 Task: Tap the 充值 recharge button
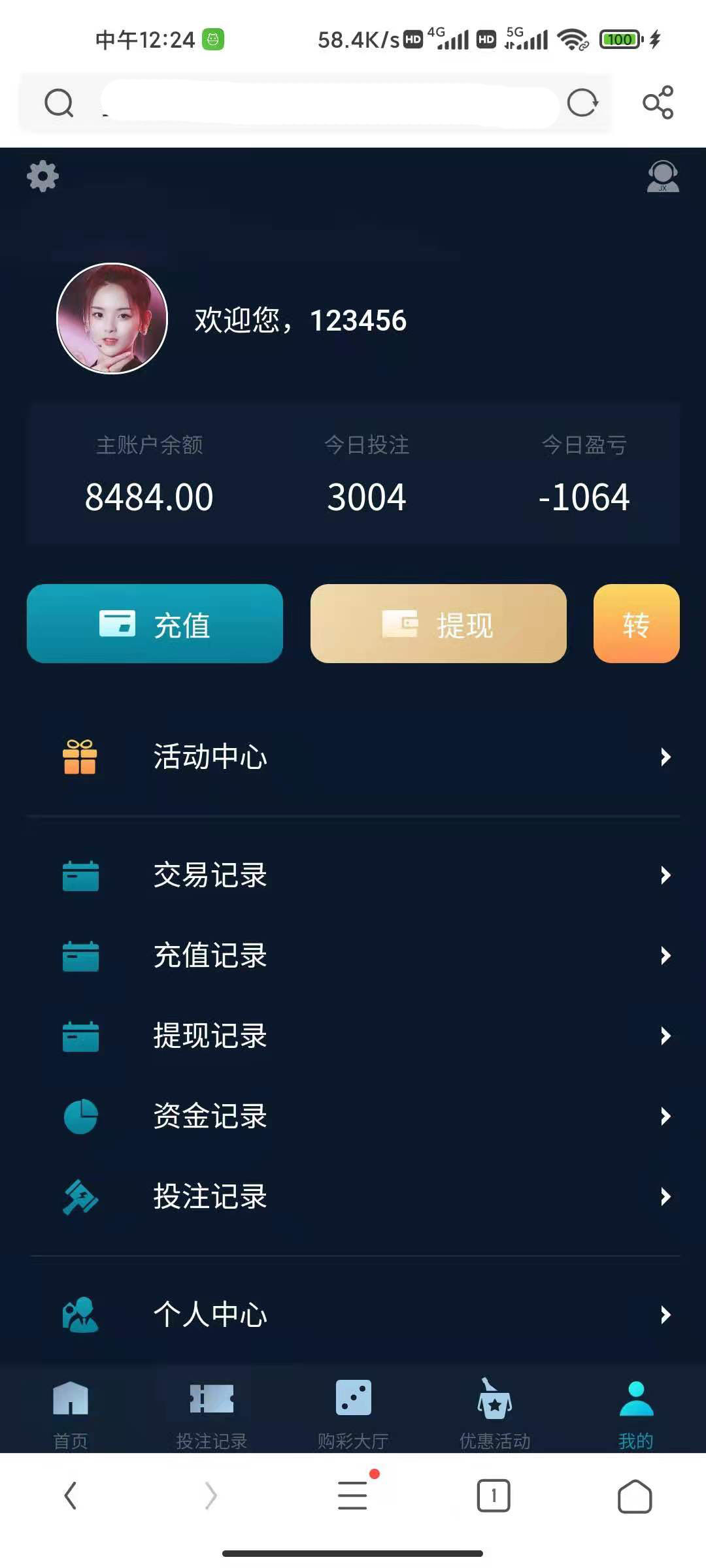[x=155, y=624]
